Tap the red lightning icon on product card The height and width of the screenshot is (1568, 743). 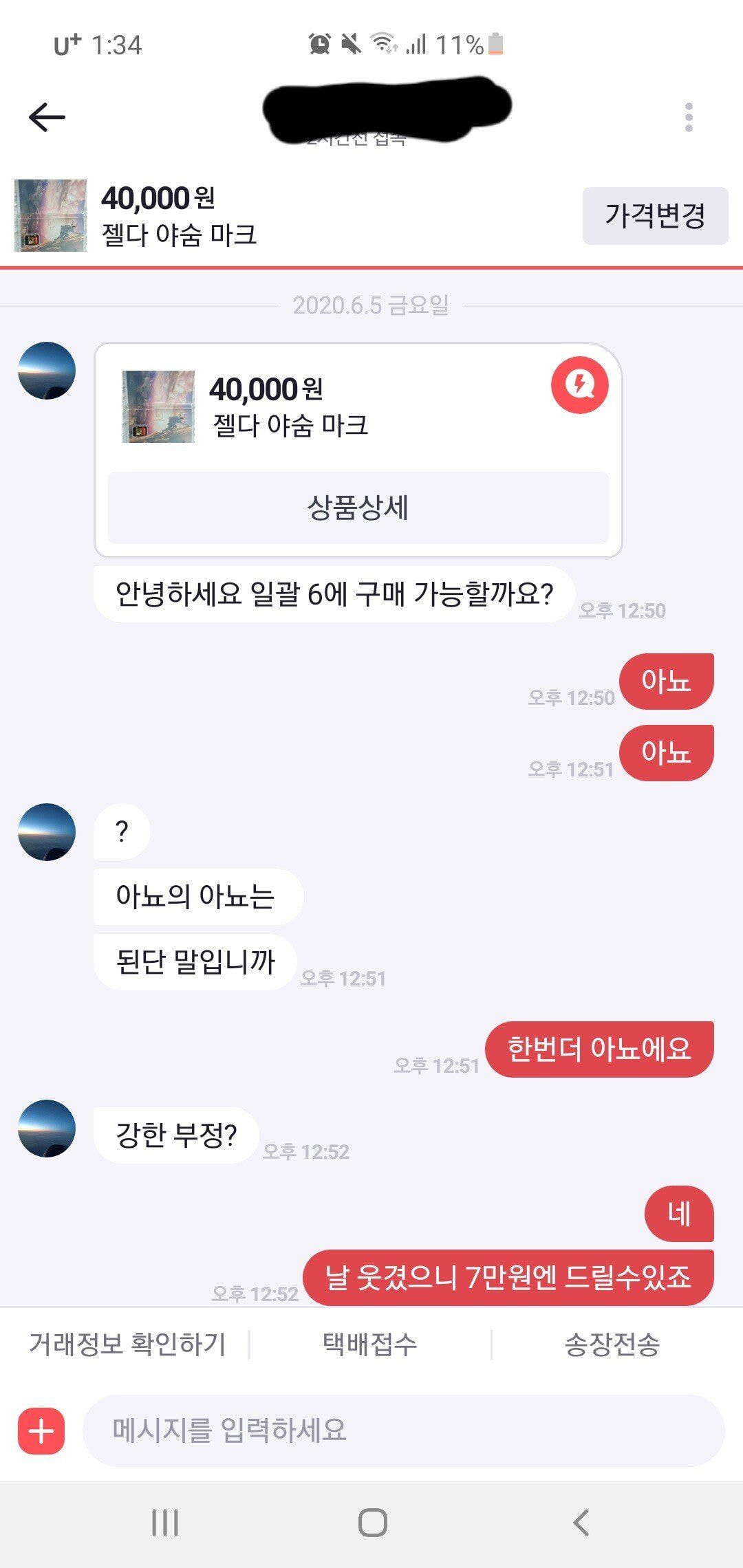coord(579,385)
